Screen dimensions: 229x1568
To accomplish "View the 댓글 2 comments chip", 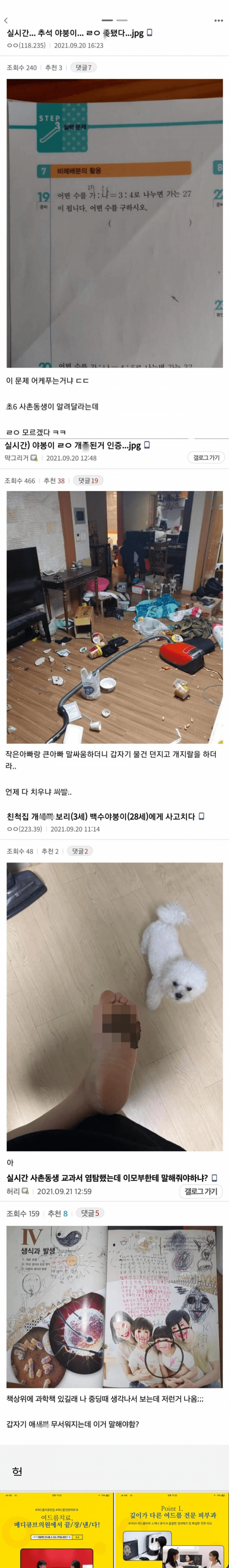I will pos(80,851).
